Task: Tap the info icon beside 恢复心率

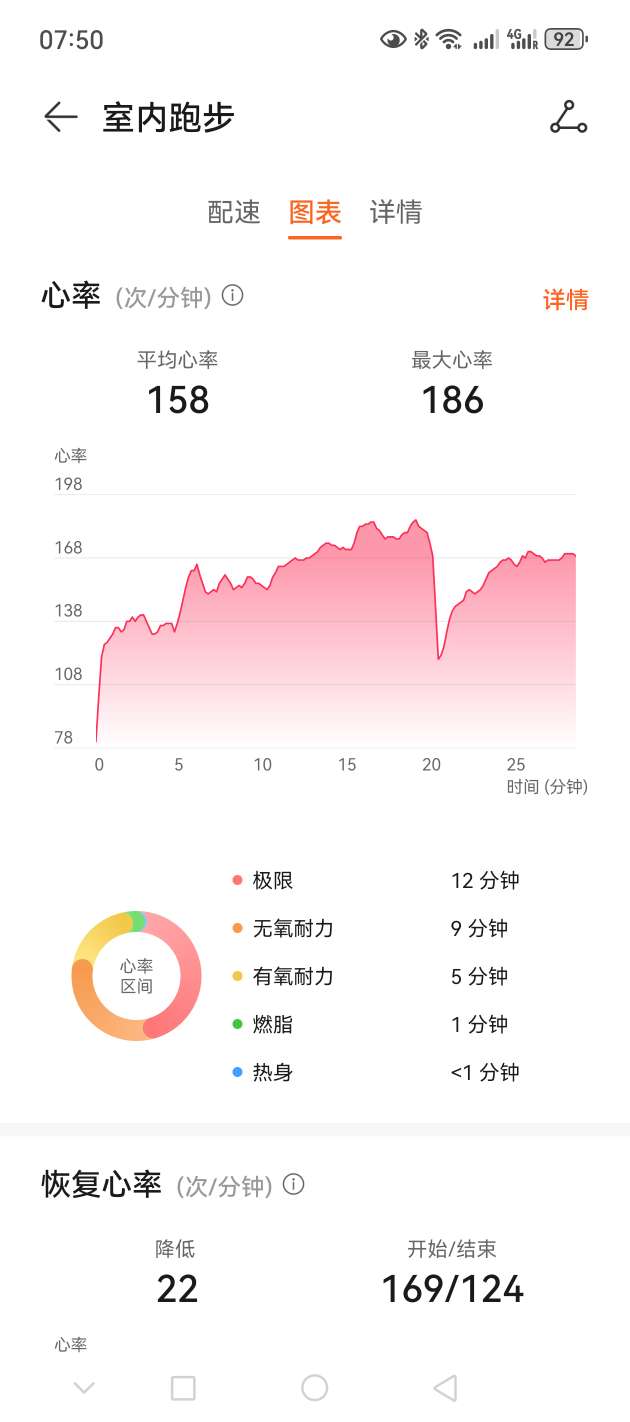Action: (293, 1185)
